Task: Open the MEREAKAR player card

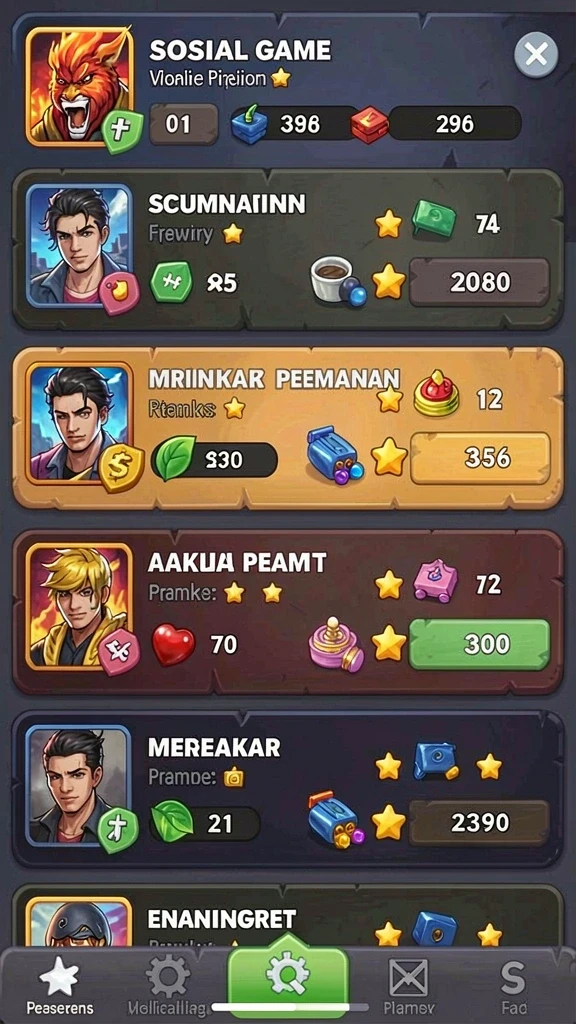Action: 288,789
